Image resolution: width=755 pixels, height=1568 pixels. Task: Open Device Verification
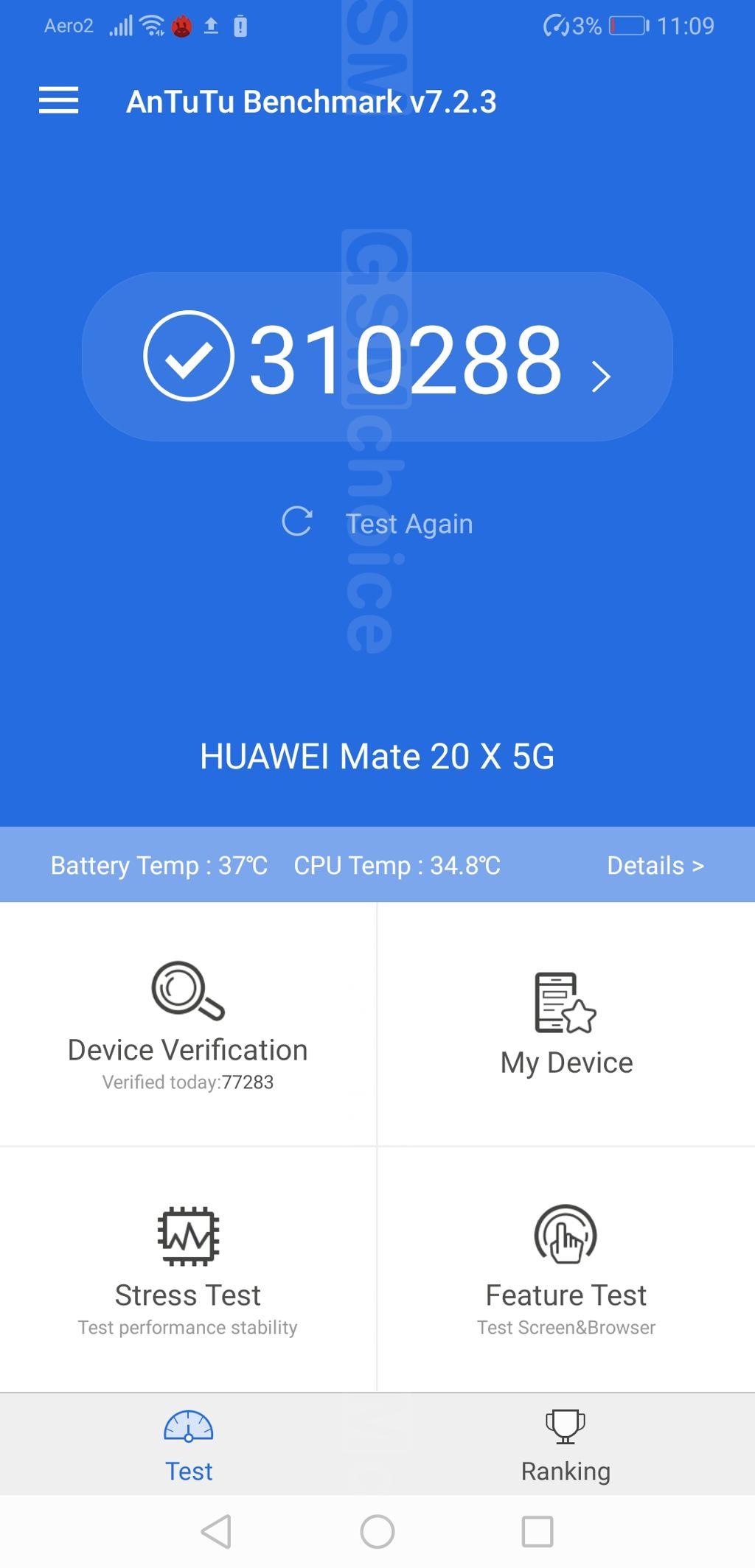tap(188, 1024)
